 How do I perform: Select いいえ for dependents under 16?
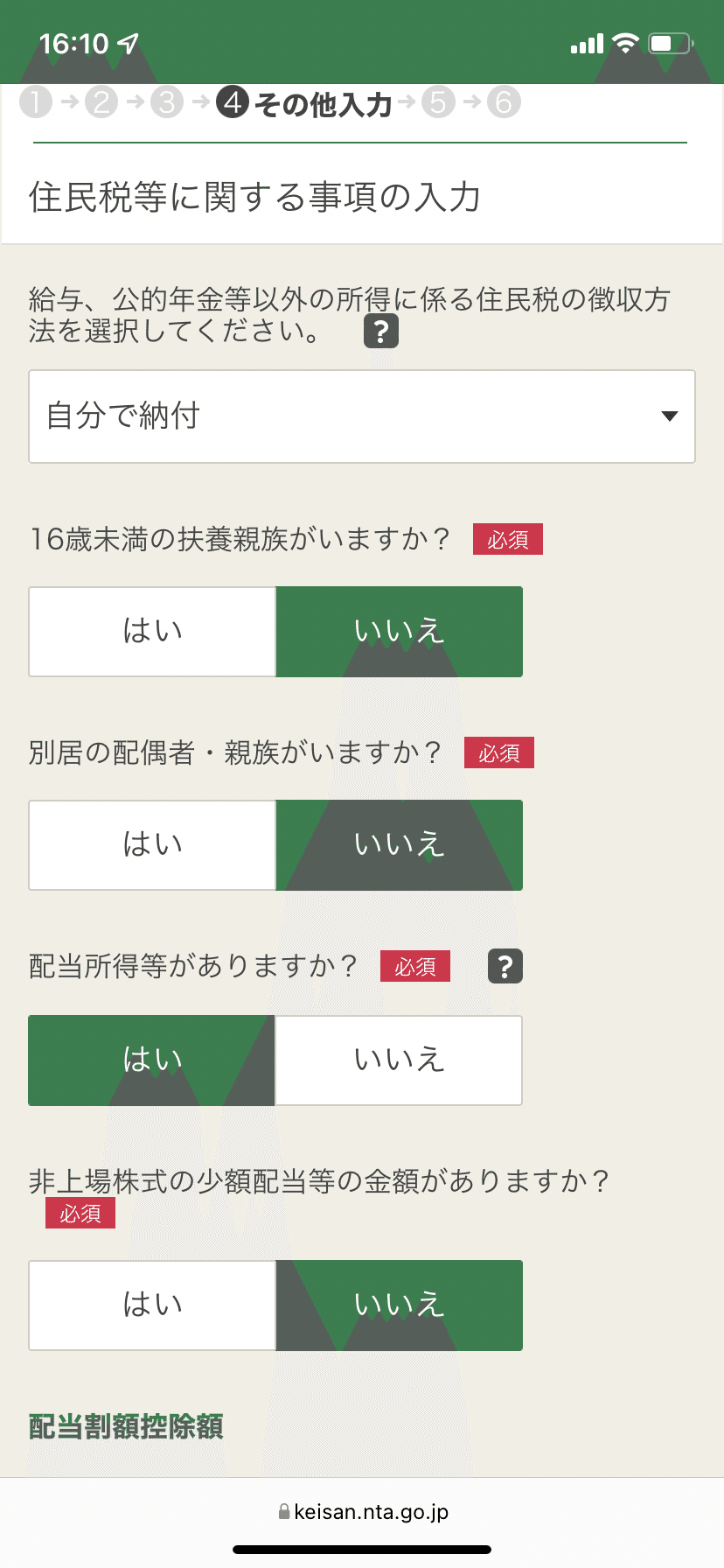(x=400, y=632)
